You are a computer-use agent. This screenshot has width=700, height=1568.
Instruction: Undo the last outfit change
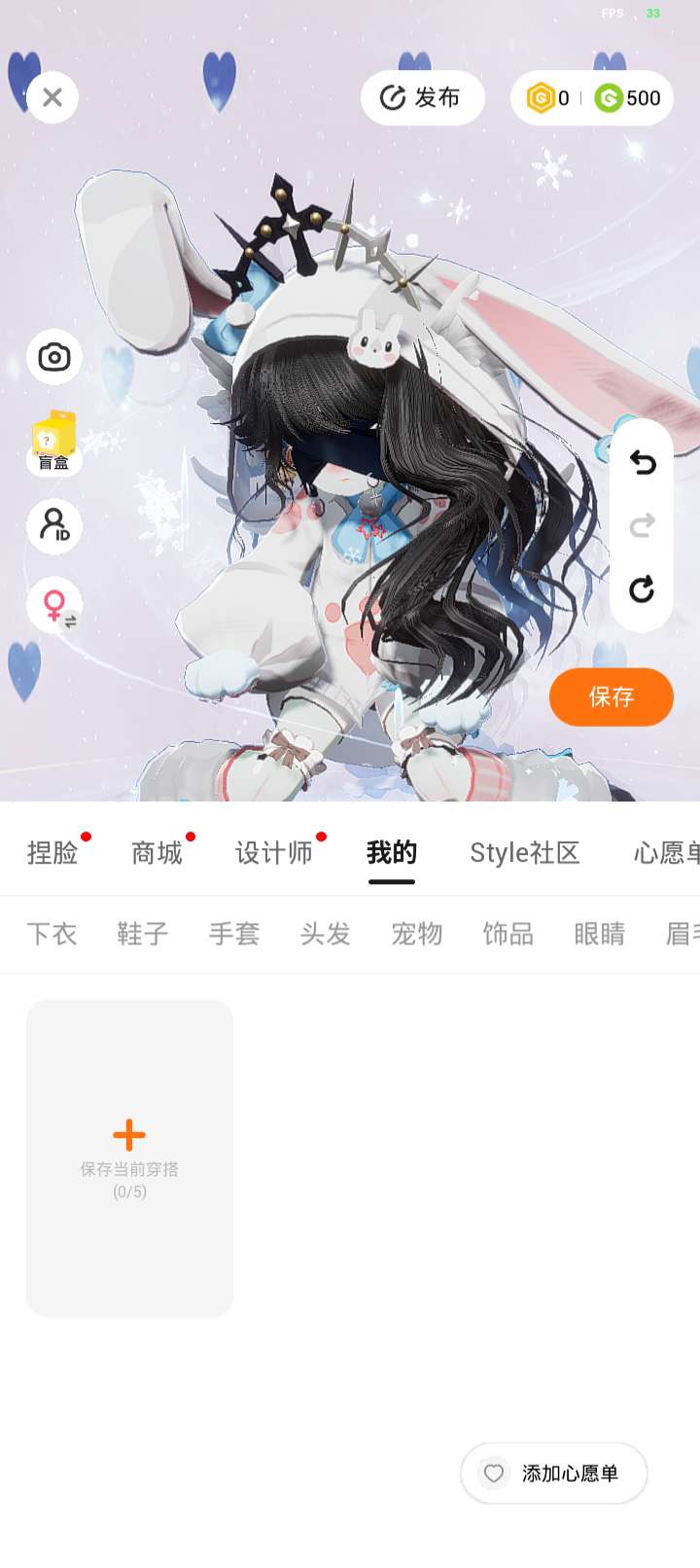(642, 462)
